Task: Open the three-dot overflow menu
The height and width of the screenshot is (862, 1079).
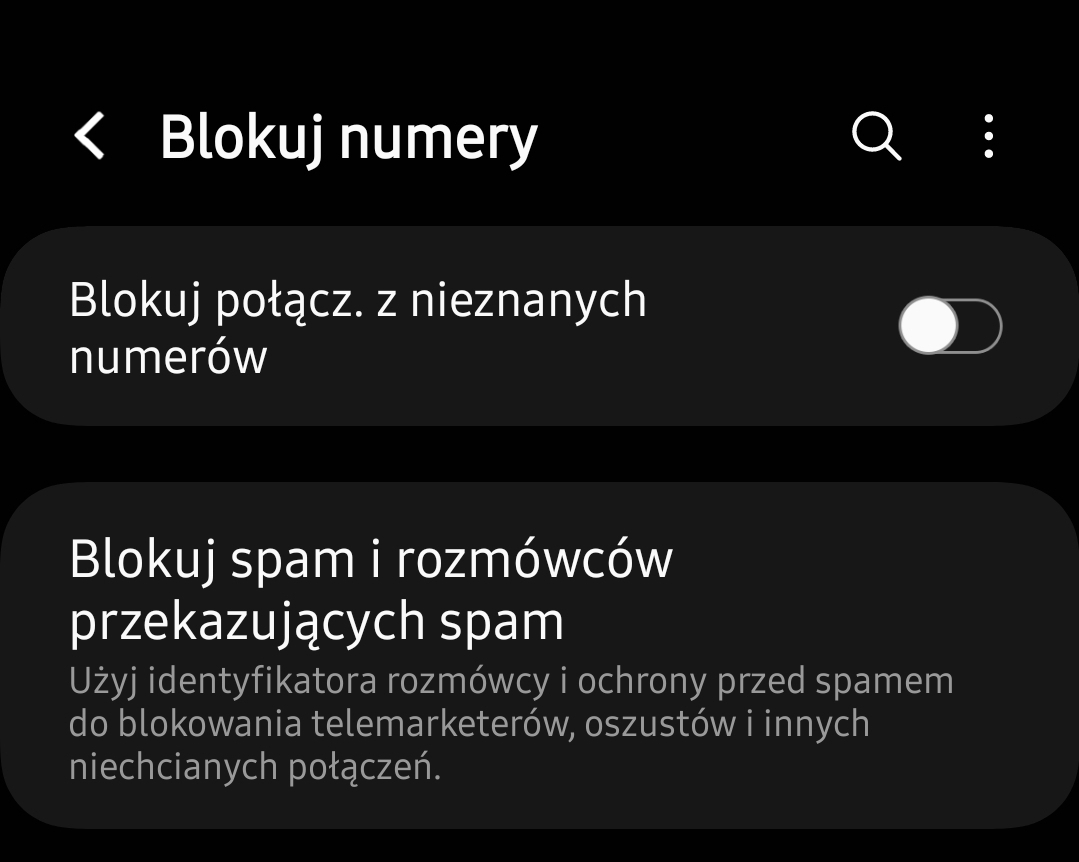Action: coord(988,136)
